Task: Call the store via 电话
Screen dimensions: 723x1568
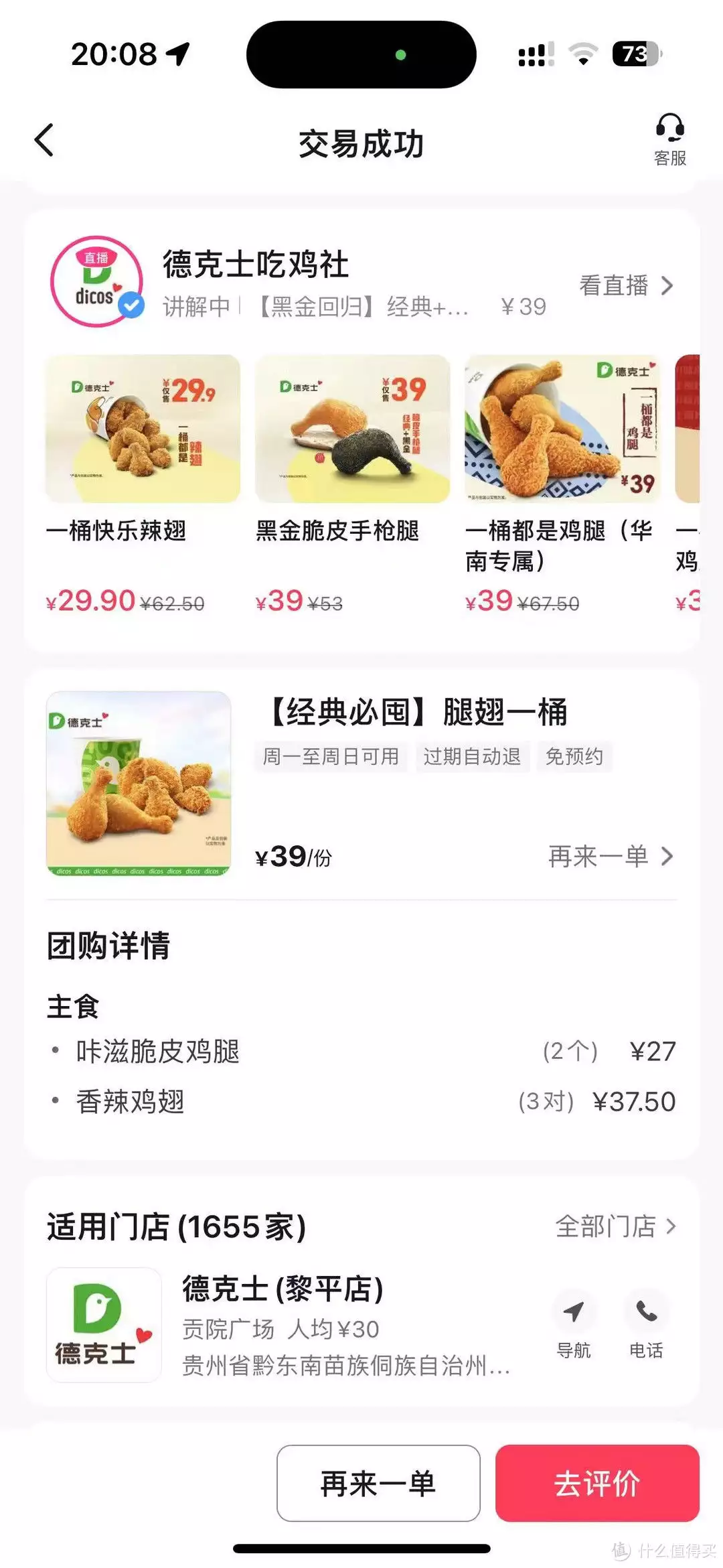Action: coord(646,1323)
